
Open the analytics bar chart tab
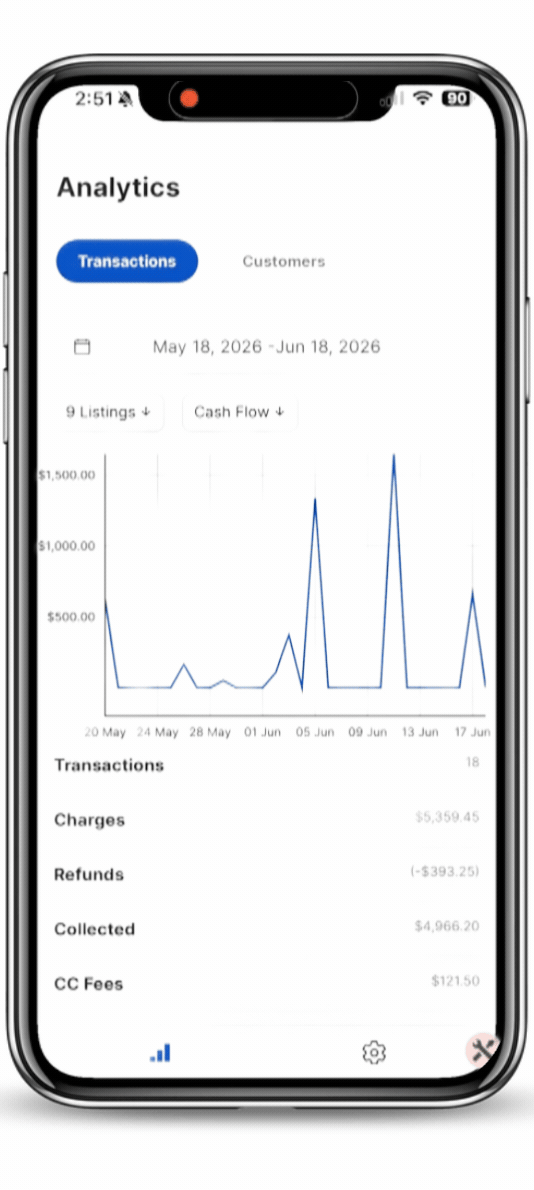(160, 1053)
